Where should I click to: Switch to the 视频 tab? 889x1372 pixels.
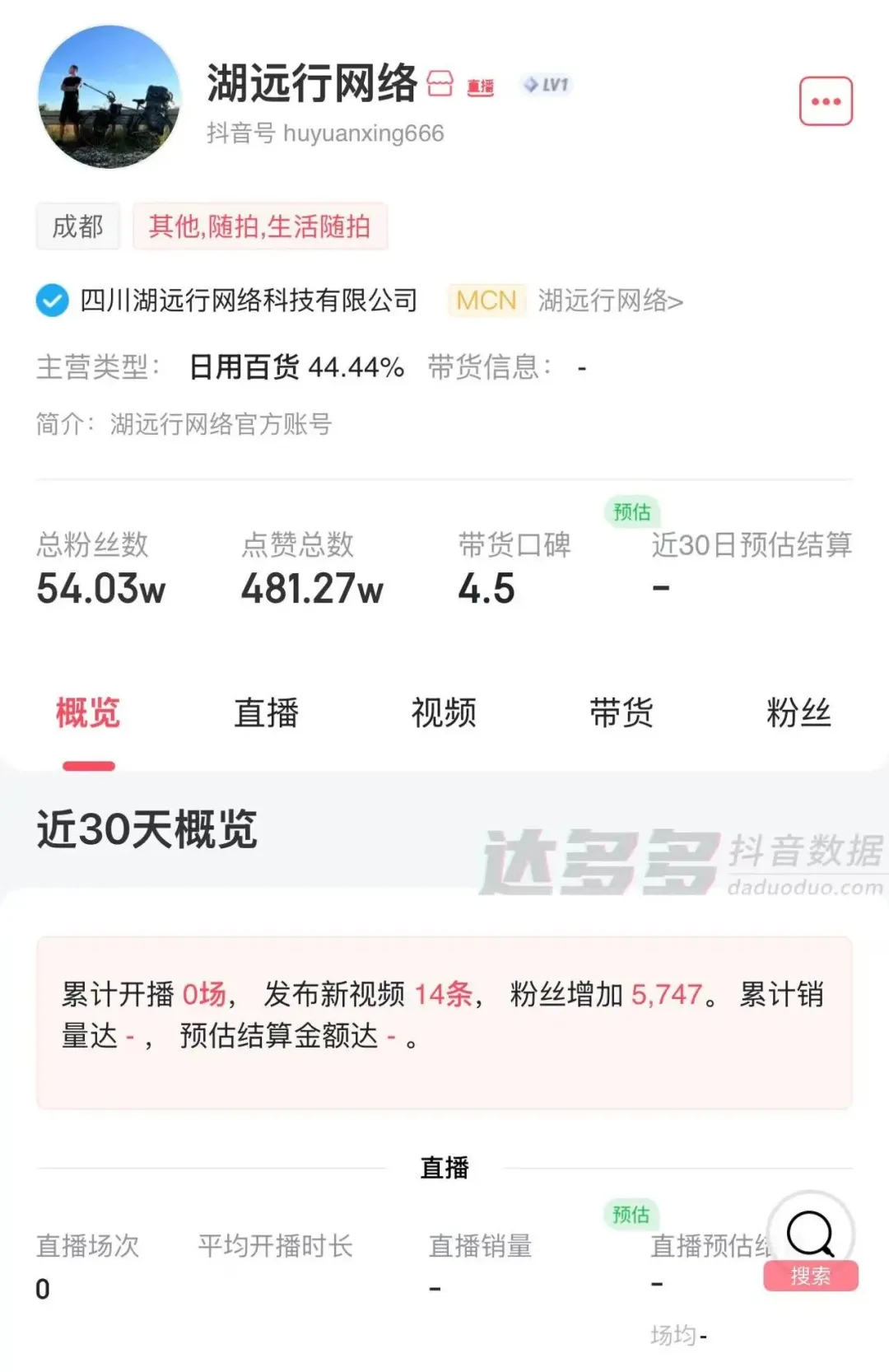pyautogui.click(x=444, y=713)
